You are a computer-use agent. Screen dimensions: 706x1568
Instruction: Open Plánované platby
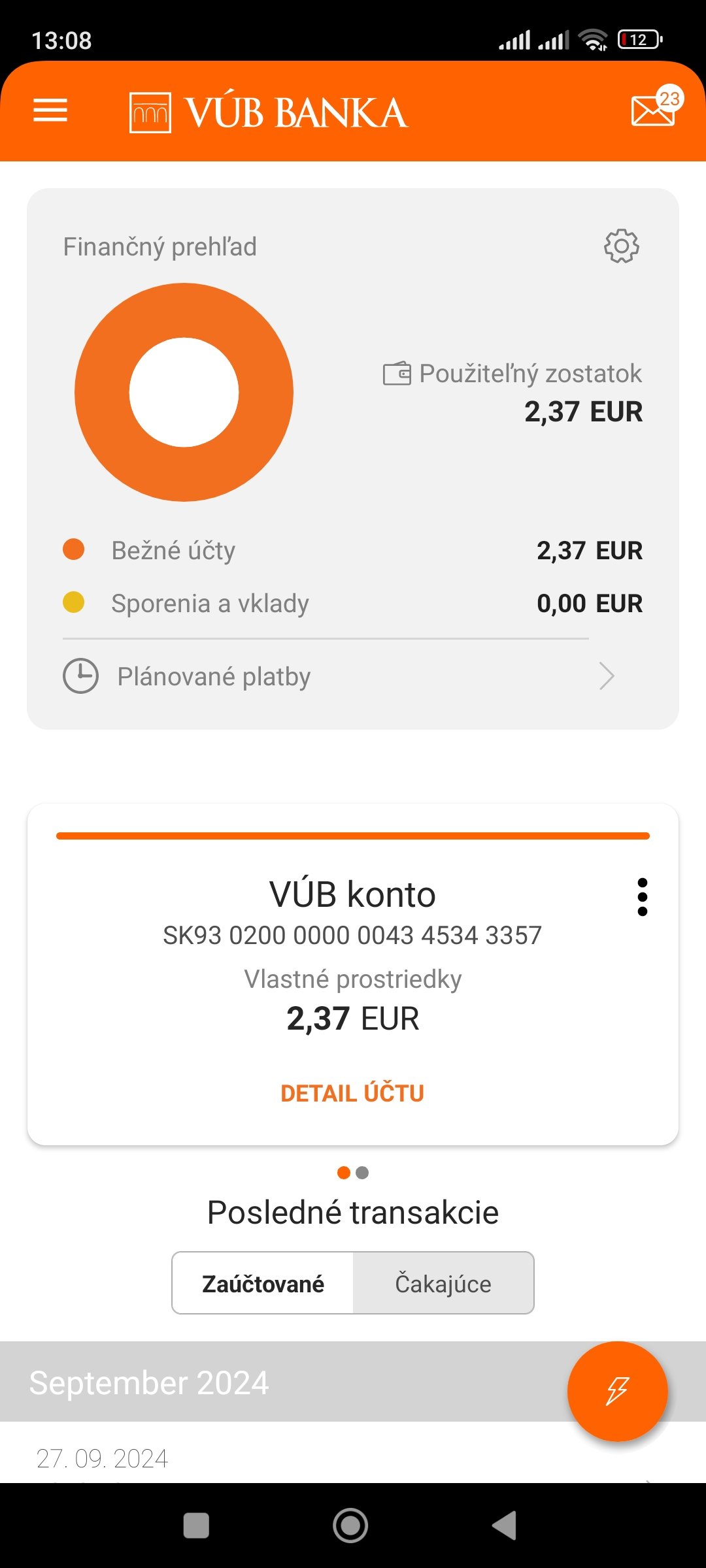coord(339,676)
